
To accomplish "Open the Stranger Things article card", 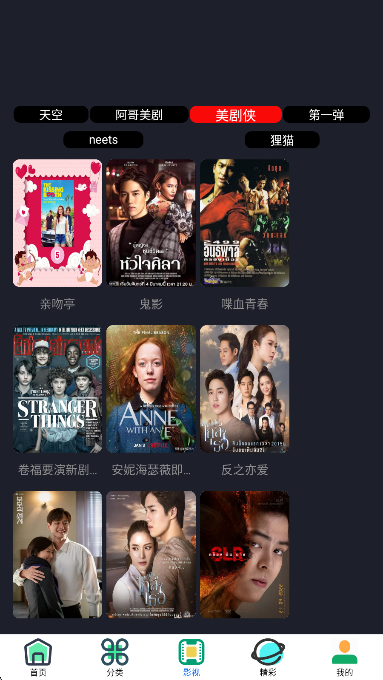I will pos(57,389).
